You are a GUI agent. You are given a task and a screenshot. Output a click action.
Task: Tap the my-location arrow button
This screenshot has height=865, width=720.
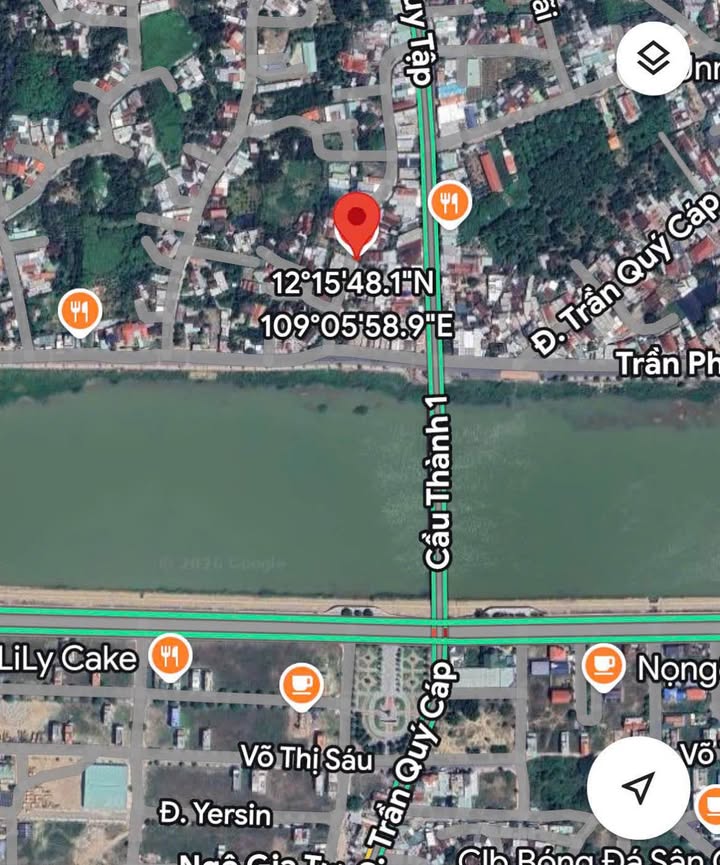coord(638,788)
